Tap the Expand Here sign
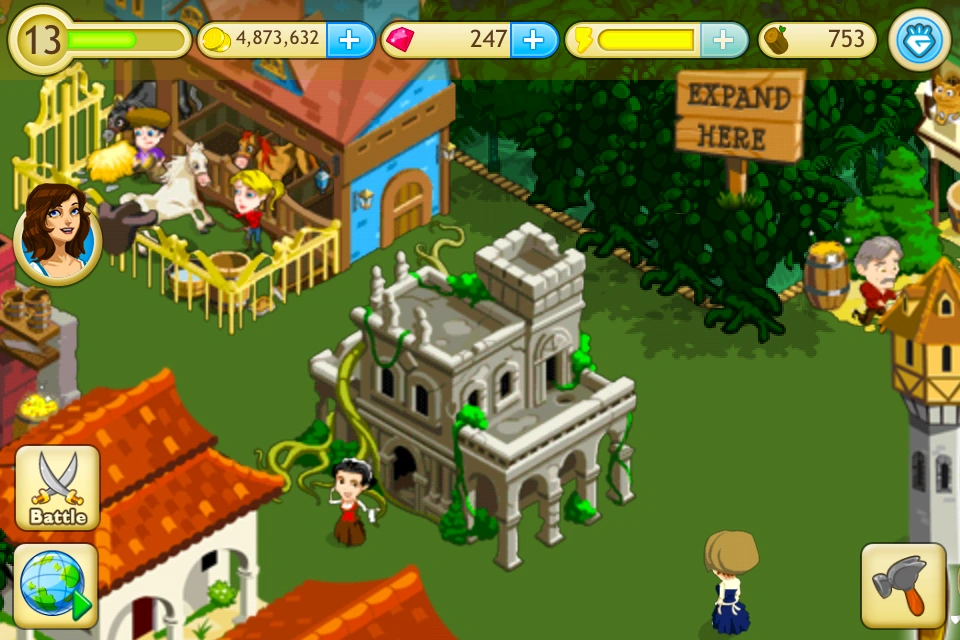Image resolution: width=960 pixels, height=640 pixels. click(740, 129)
